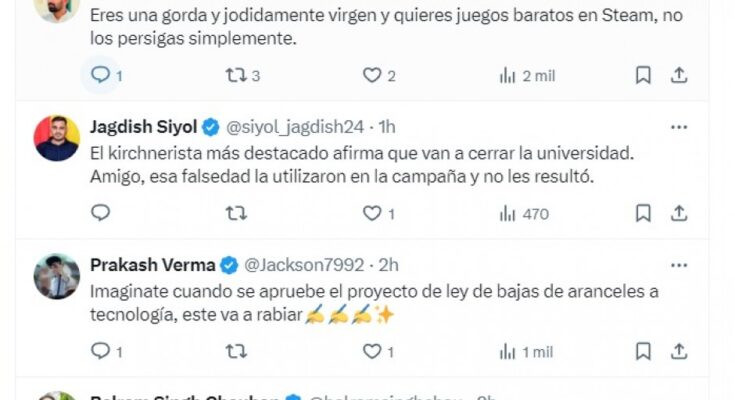Bookmark the tweet showing 2 mil views
This screenshot has width=735, height=400.
click(x=644, y=75)
